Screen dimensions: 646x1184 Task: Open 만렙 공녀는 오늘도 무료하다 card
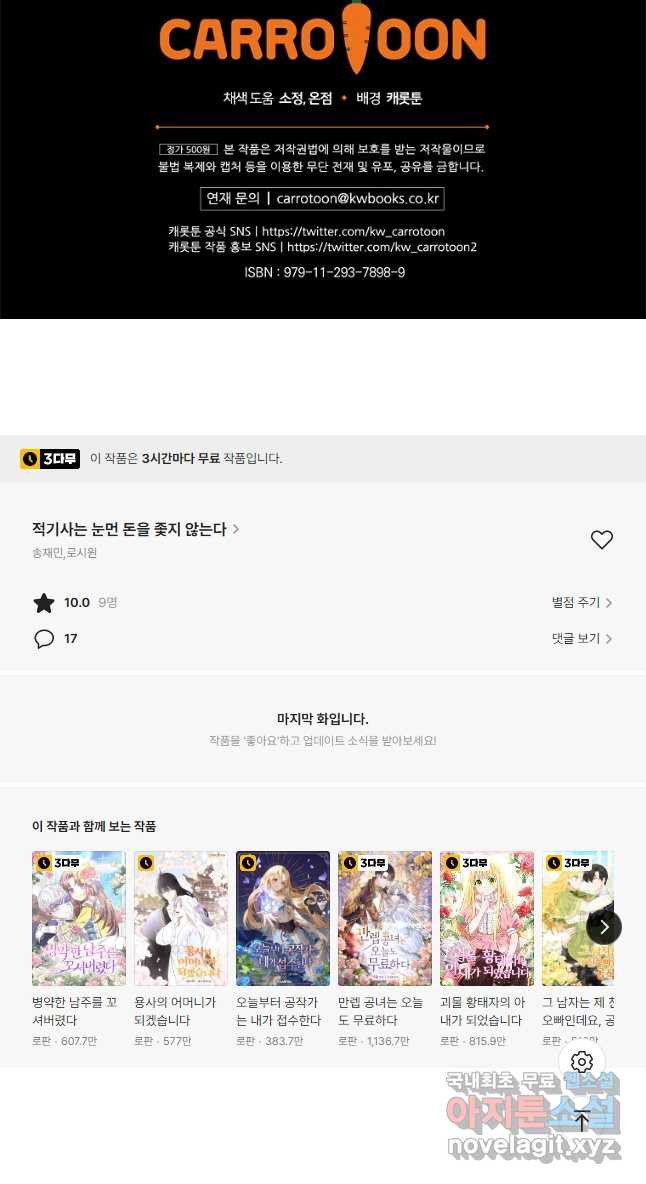[x=385, y=918]
